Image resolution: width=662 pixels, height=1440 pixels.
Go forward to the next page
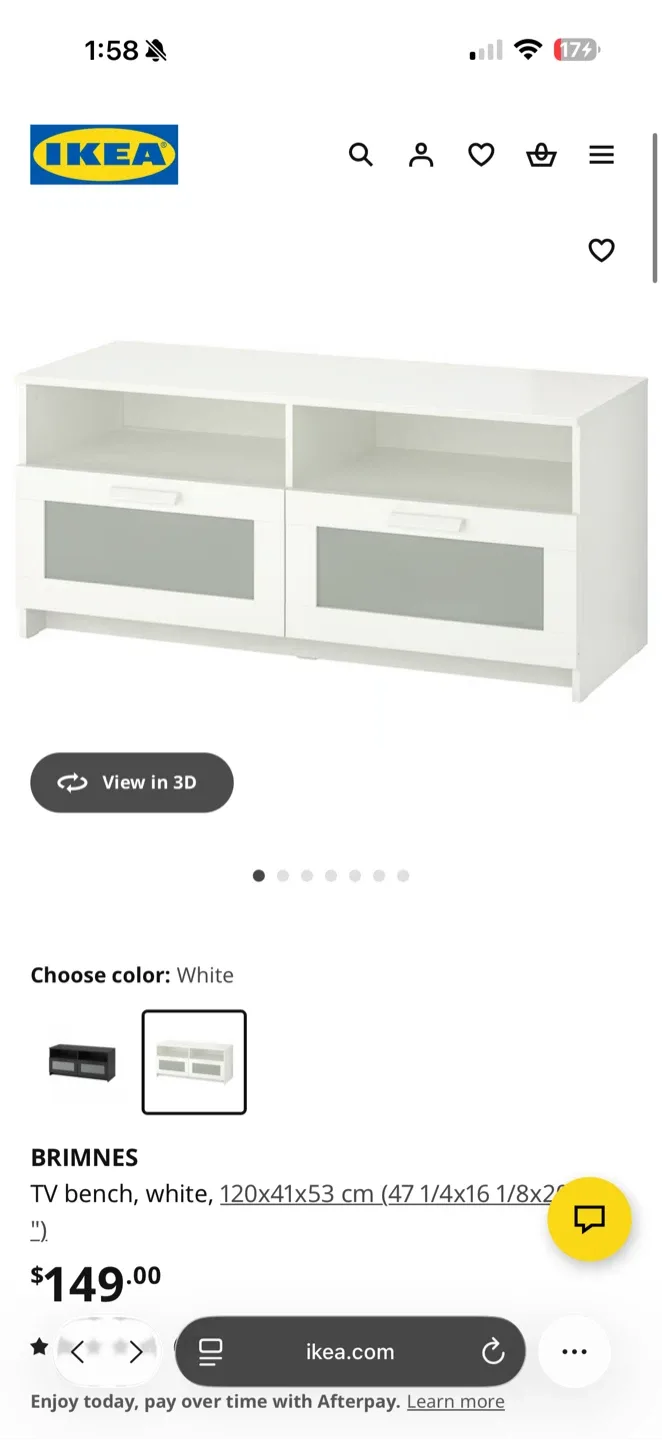click(x=136, y=1352)
